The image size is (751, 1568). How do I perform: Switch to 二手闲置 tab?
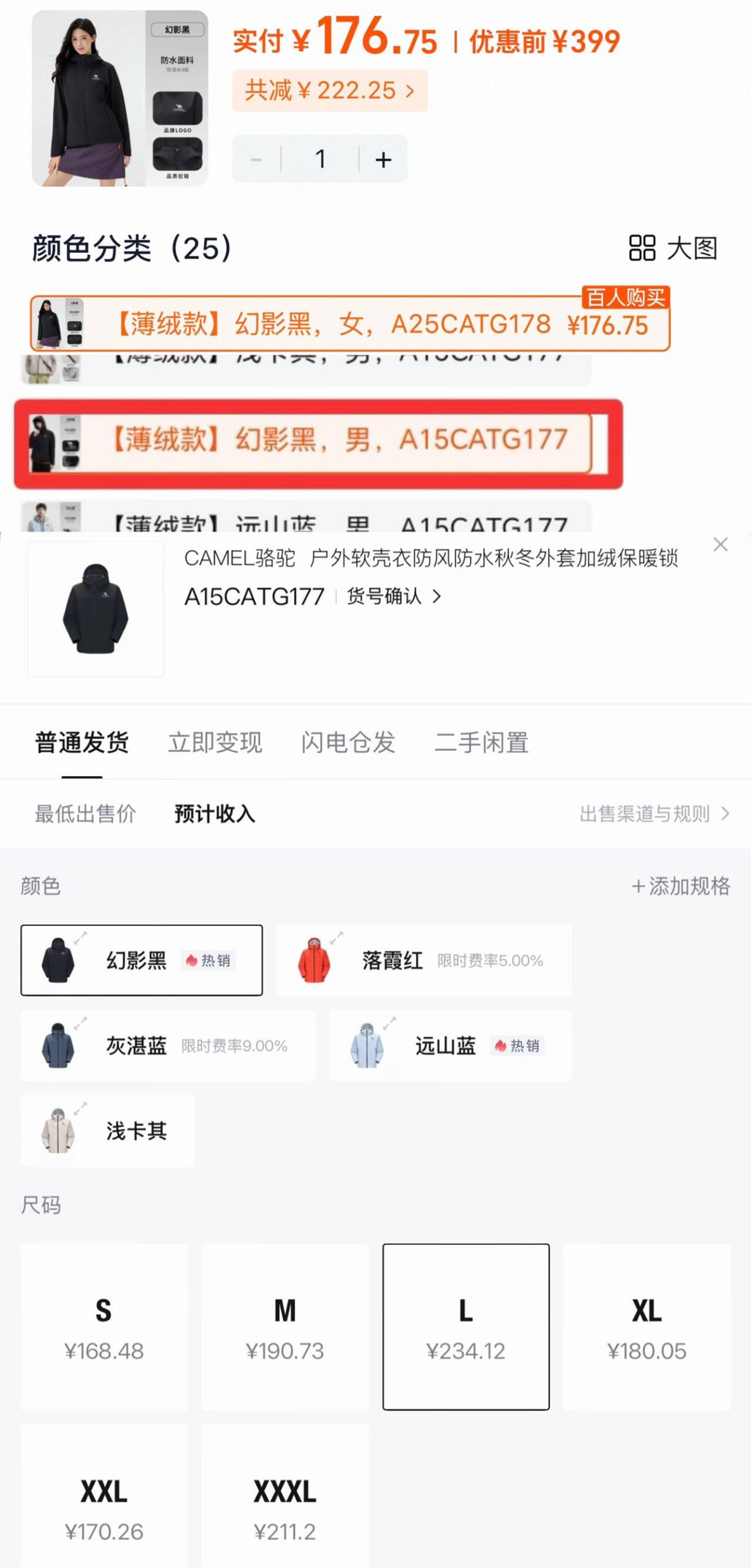[481, 743]
